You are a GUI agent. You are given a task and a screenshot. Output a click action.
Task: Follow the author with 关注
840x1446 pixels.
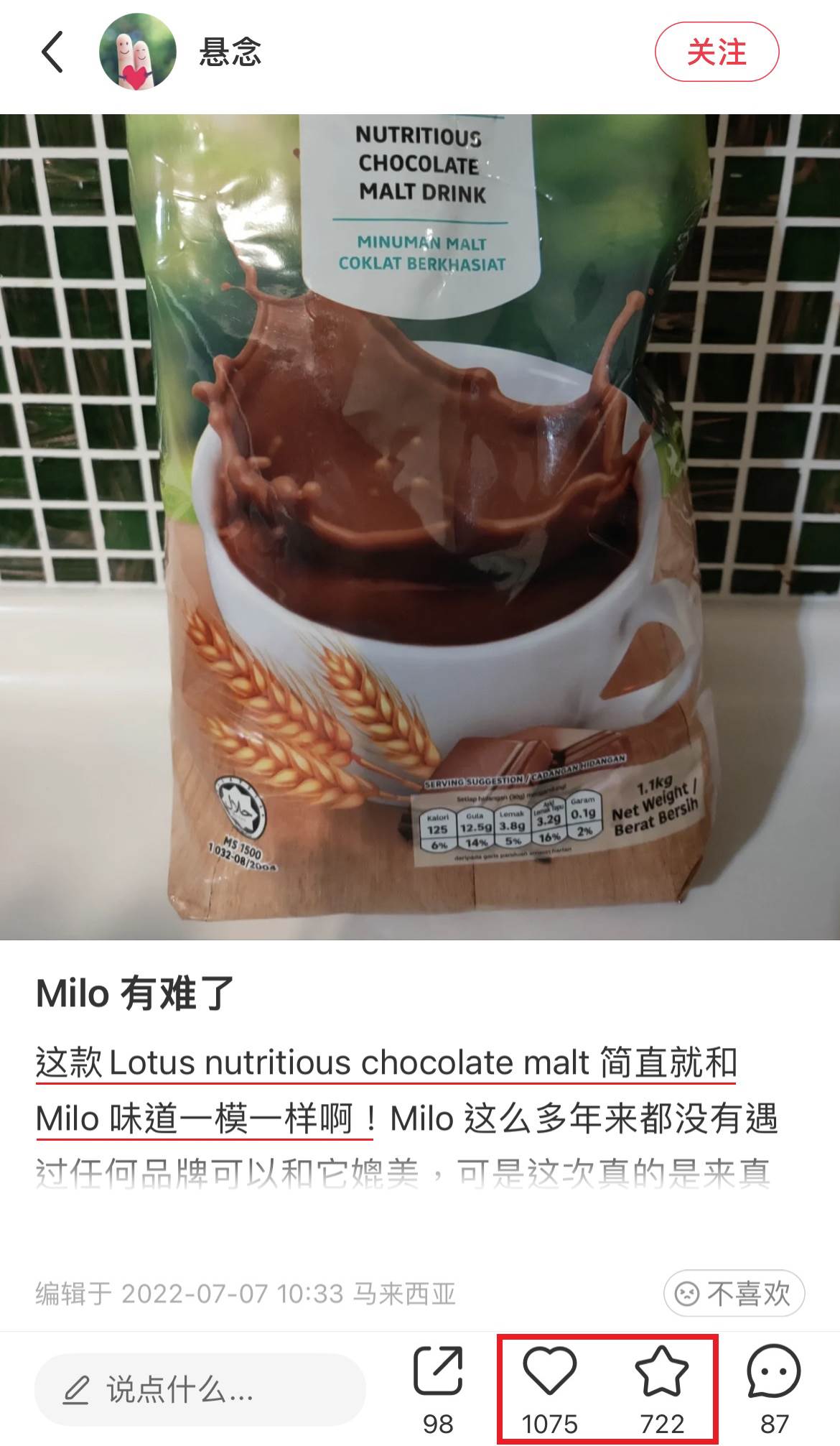click(716, 52)
